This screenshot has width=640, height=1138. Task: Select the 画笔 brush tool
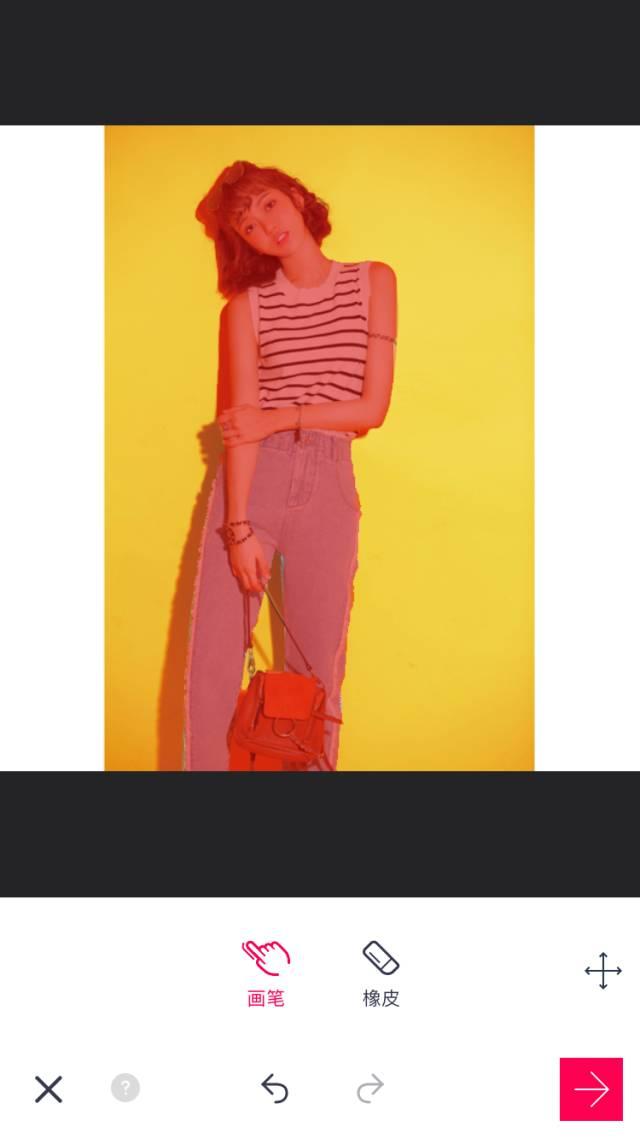coord(265,972)
